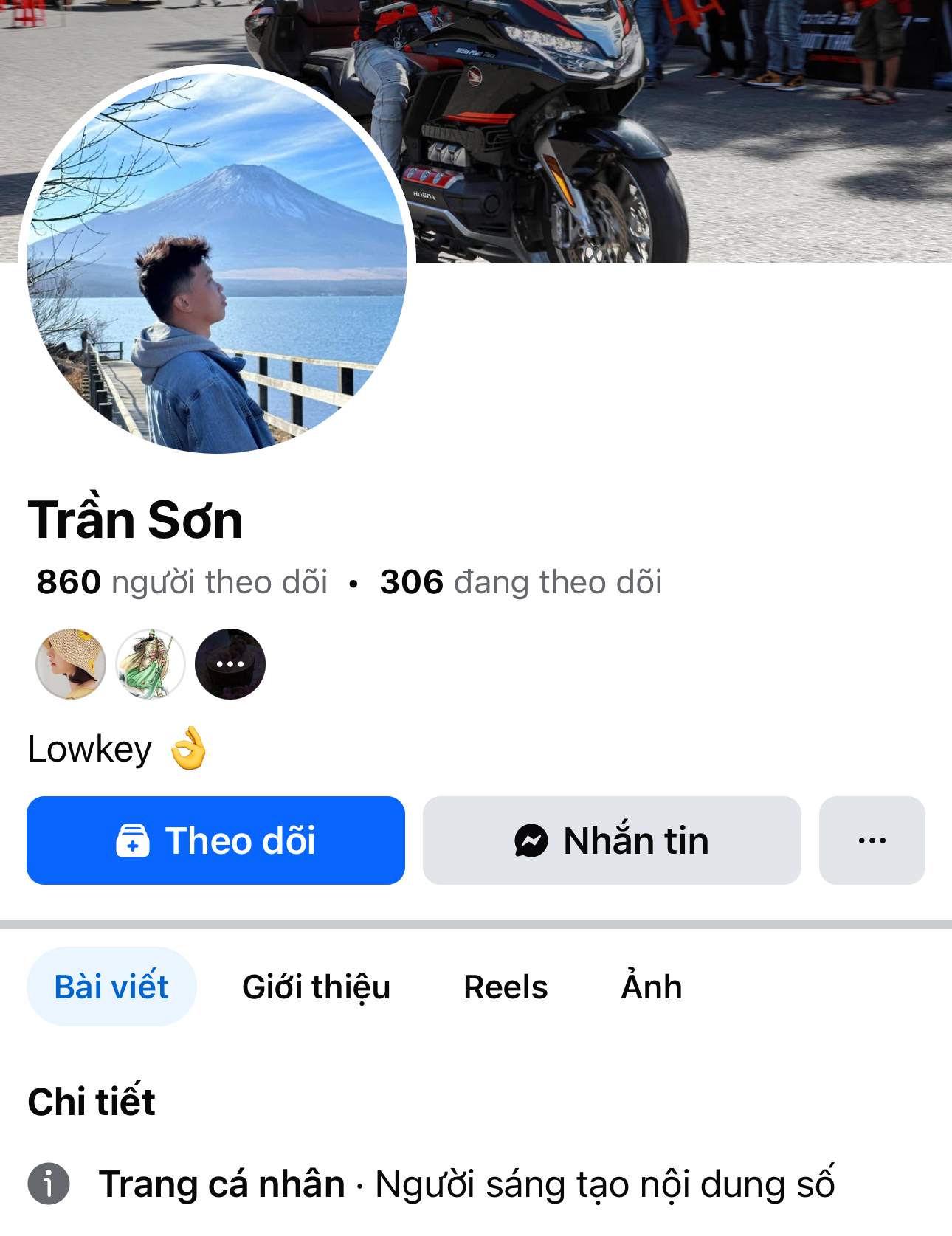Tap the blue Theo dõi follow button

coord(215,840)
